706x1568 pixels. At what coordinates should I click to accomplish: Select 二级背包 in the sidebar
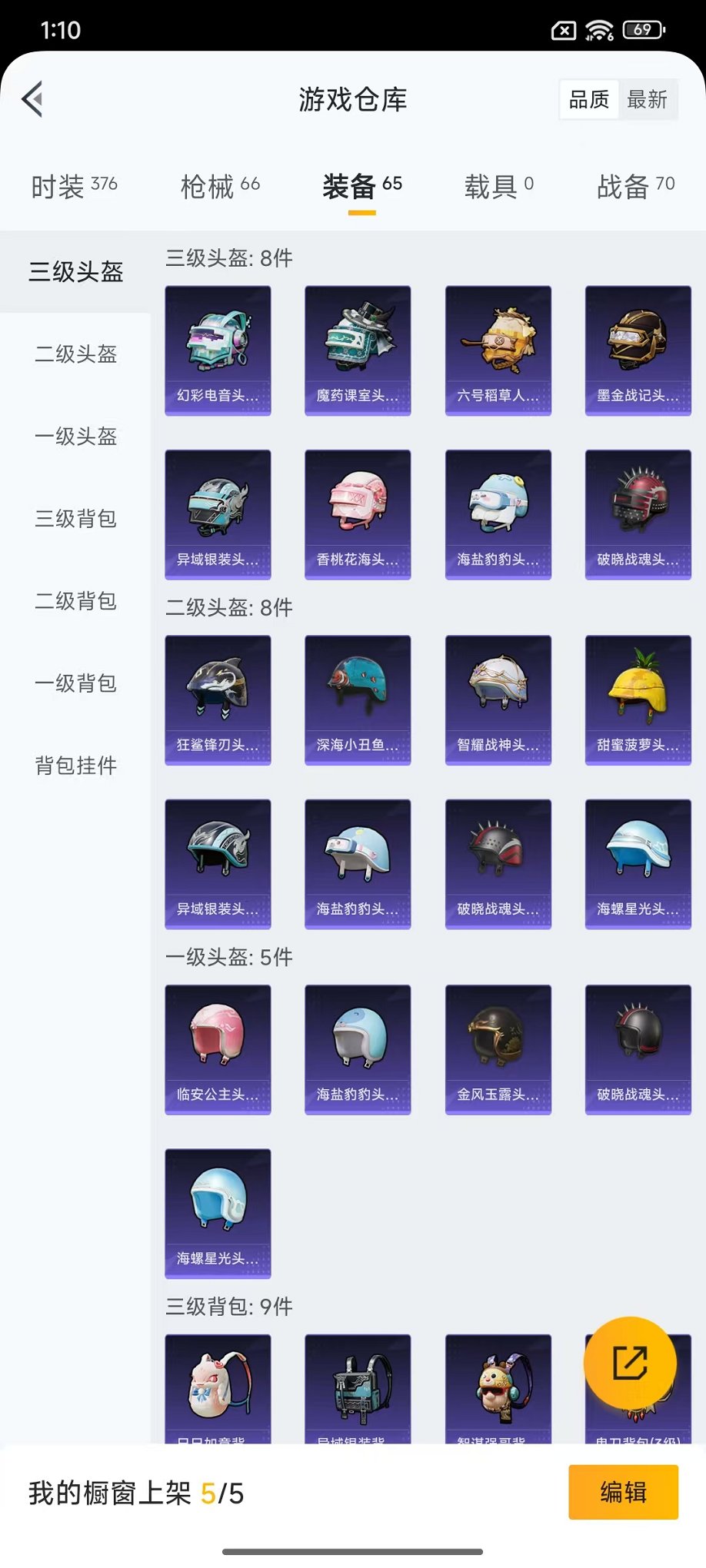(x=75, y=602)
